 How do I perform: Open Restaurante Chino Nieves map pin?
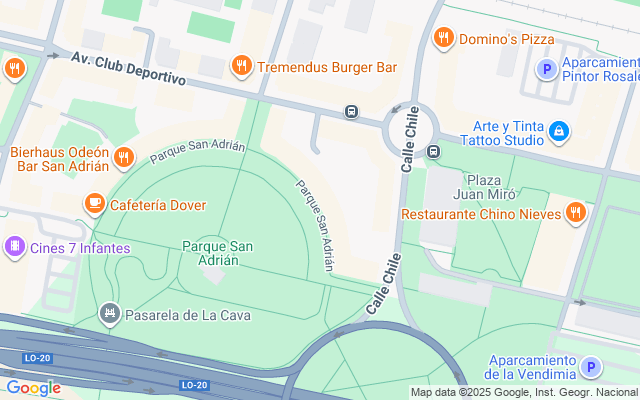575,212
